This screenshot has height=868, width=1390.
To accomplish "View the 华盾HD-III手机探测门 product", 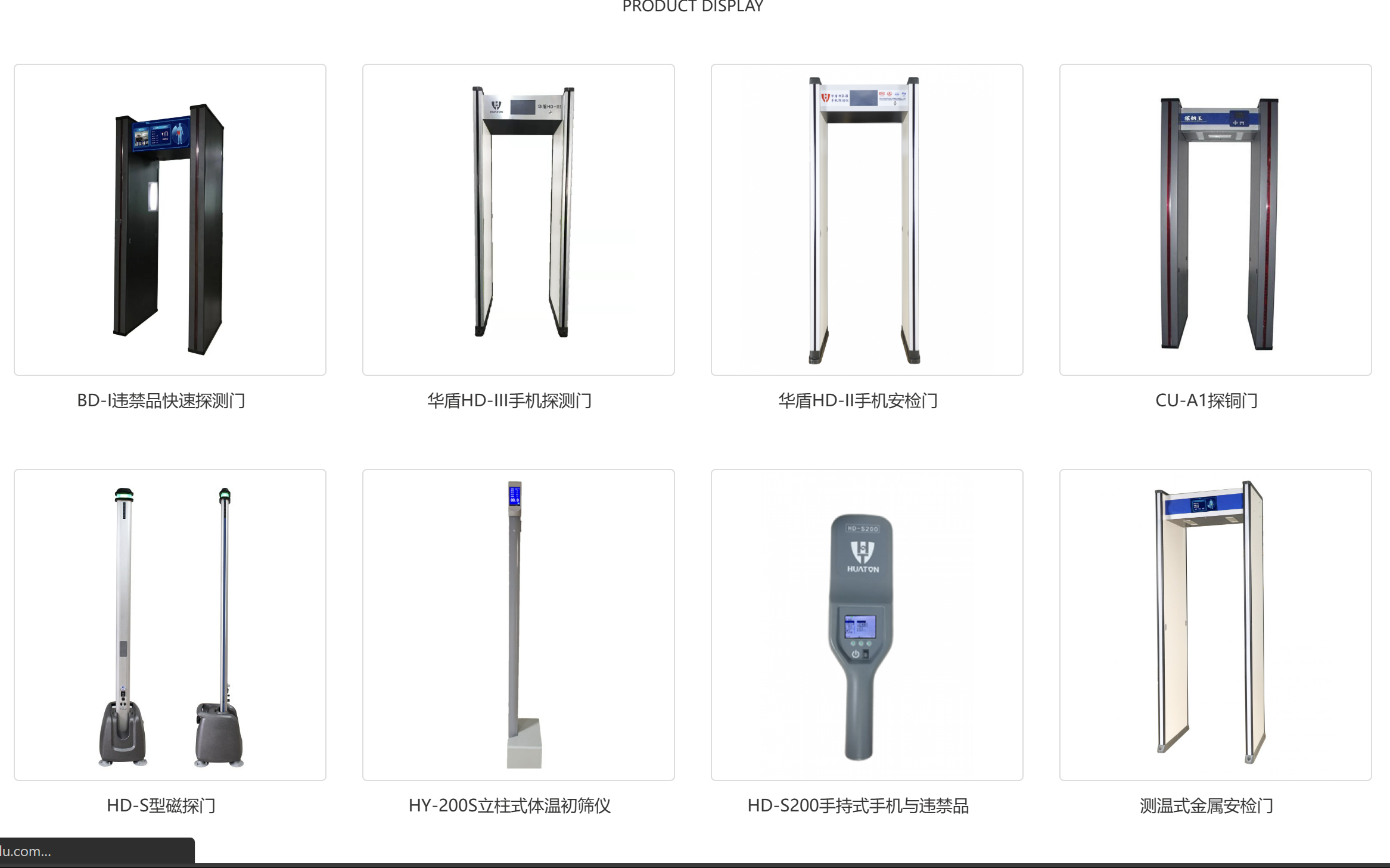I will (x=518, y=220).
